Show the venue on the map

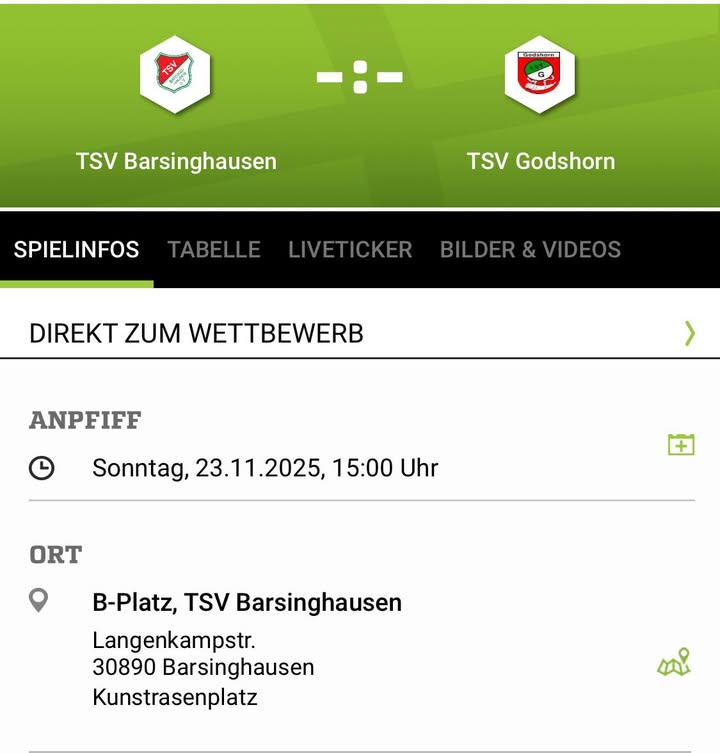click(674, 662)
